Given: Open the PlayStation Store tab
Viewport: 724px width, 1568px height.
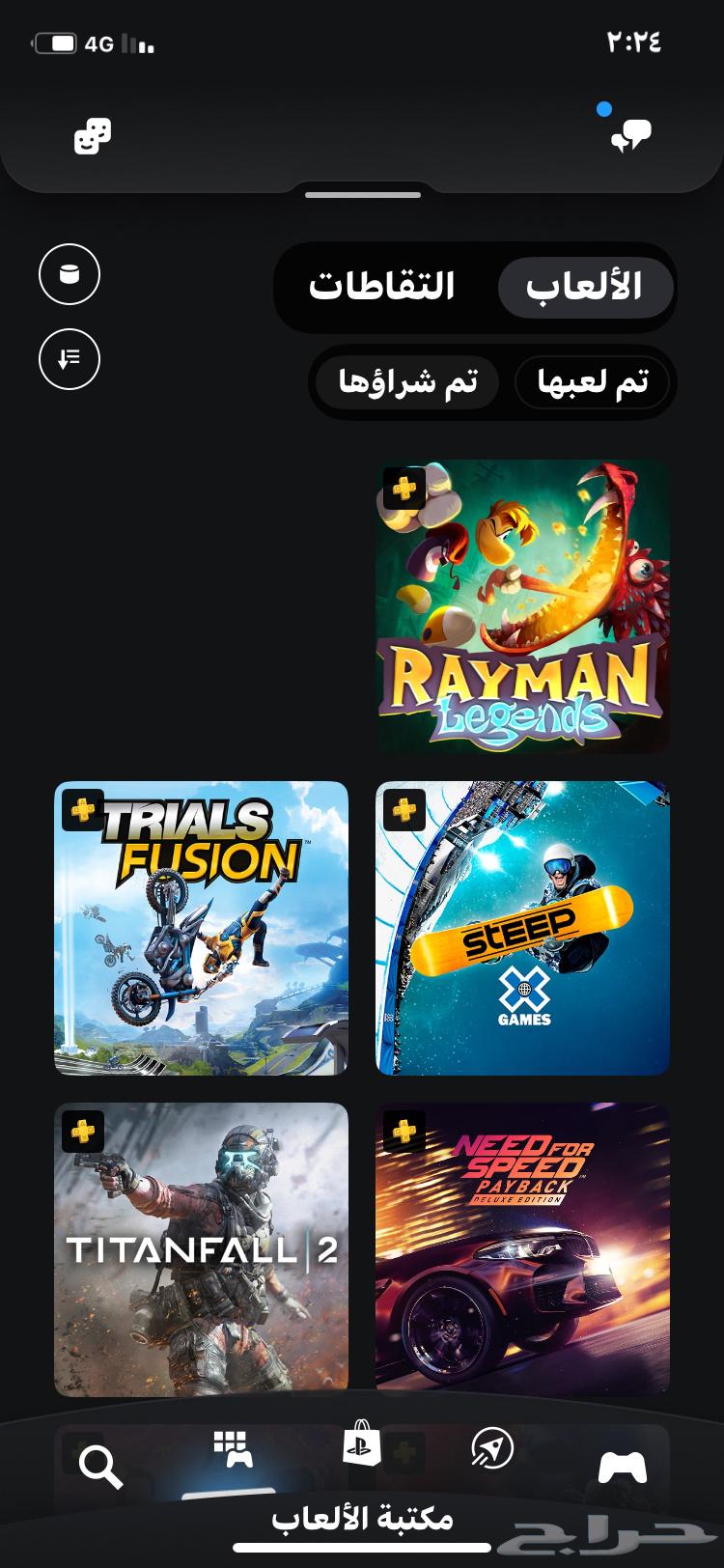Looking at the screenshot, I should pyautogui.click(x=362, y=1445).
